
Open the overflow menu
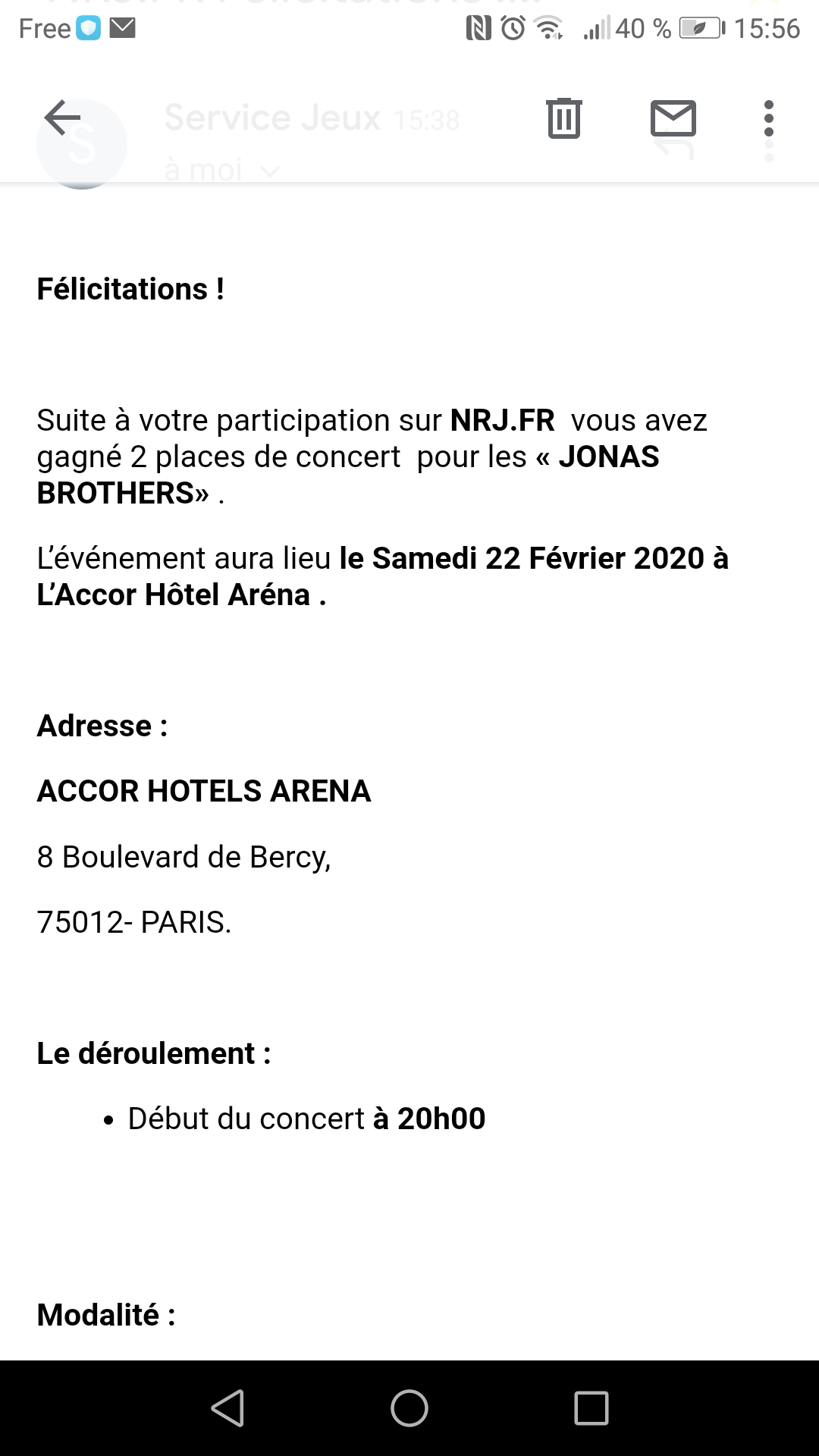click(x=768, y=119)
